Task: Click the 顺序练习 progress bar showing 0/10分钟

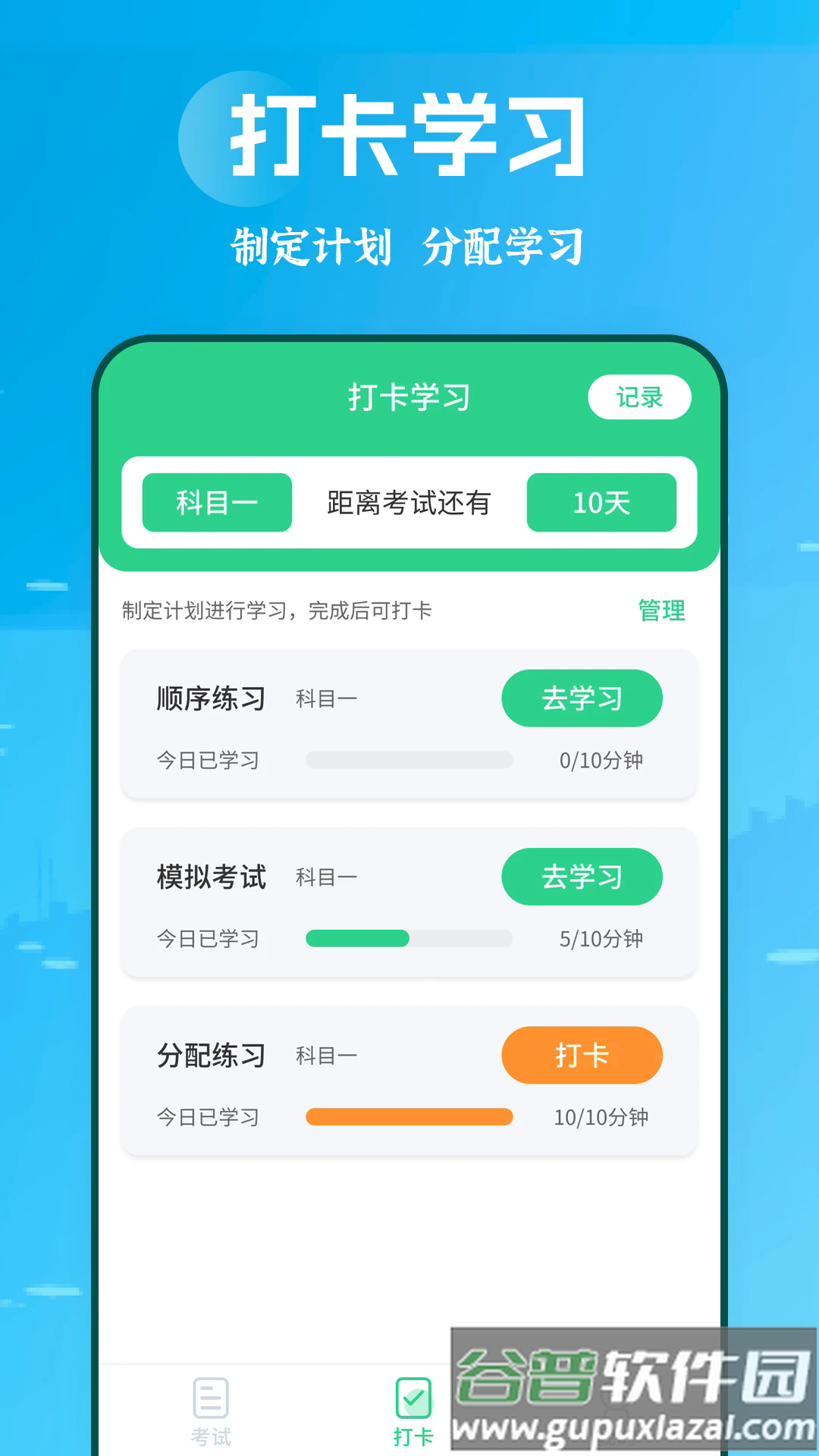Action: tap(409, 760)
